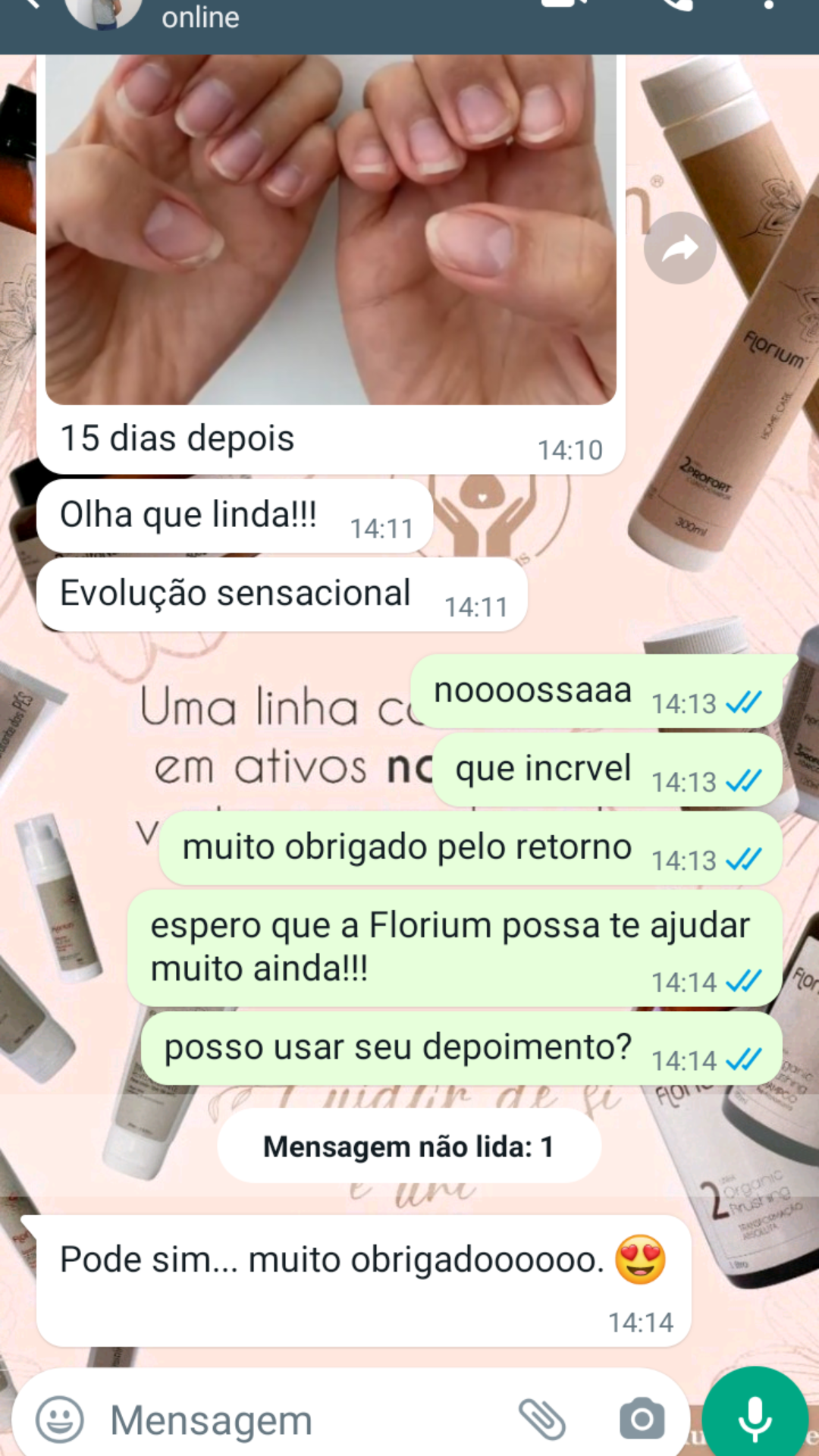This screenshot has width=819, height=1456.
Task: Open the camera to send a photo
Action: point(642,1420)
